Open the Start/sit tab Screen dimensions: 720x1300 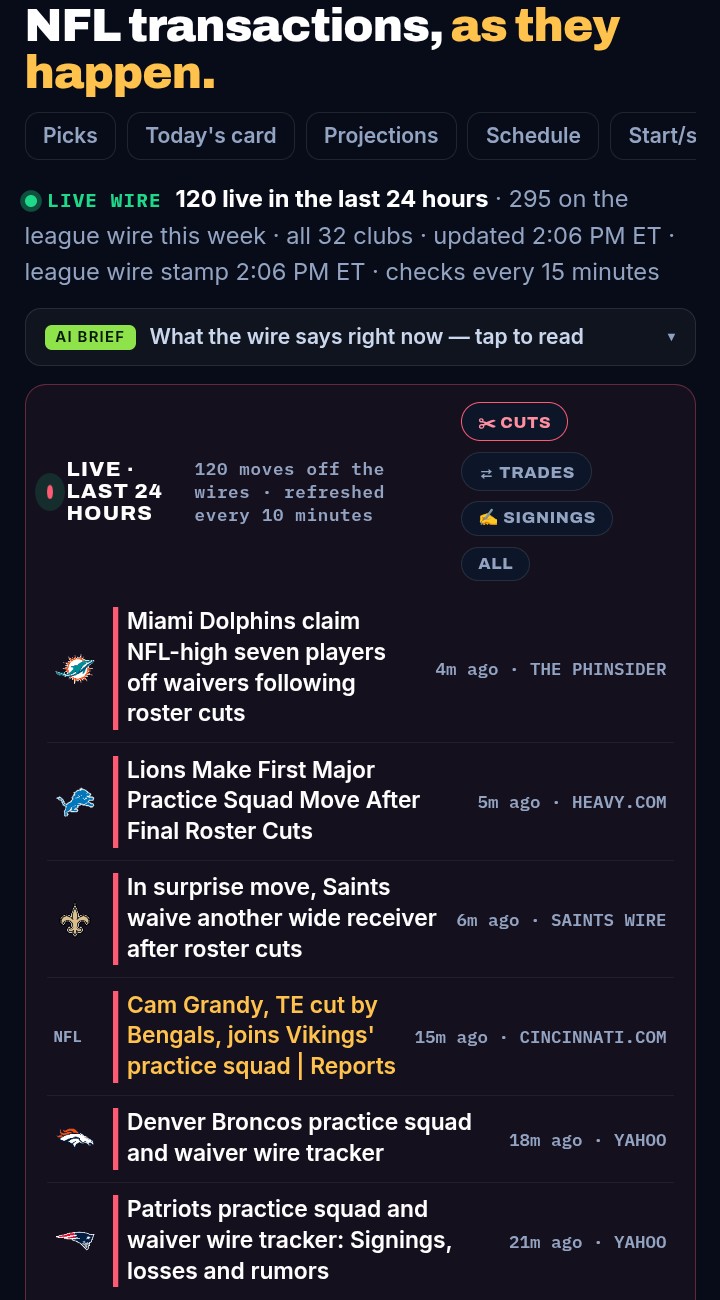tap(655, 136)
